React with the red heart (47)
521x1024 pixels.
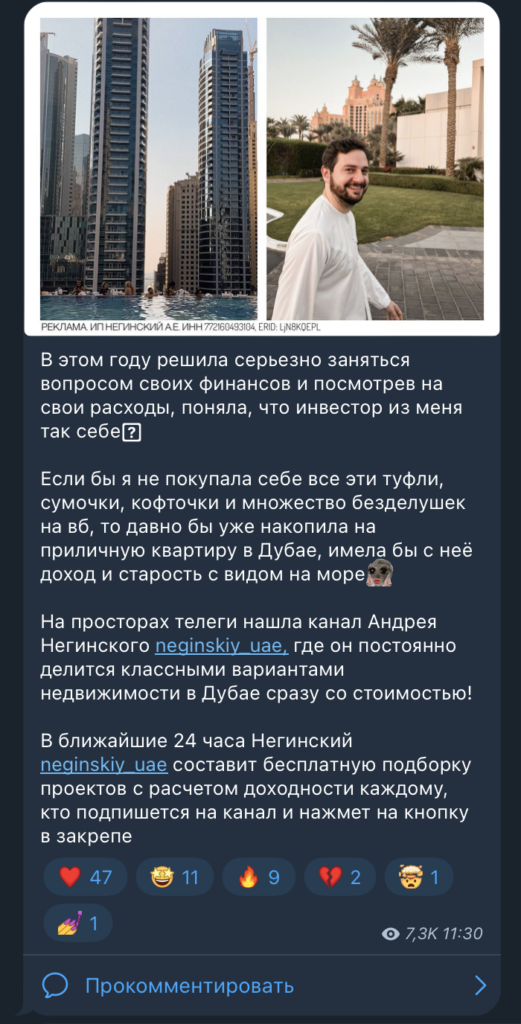[86, 876]
